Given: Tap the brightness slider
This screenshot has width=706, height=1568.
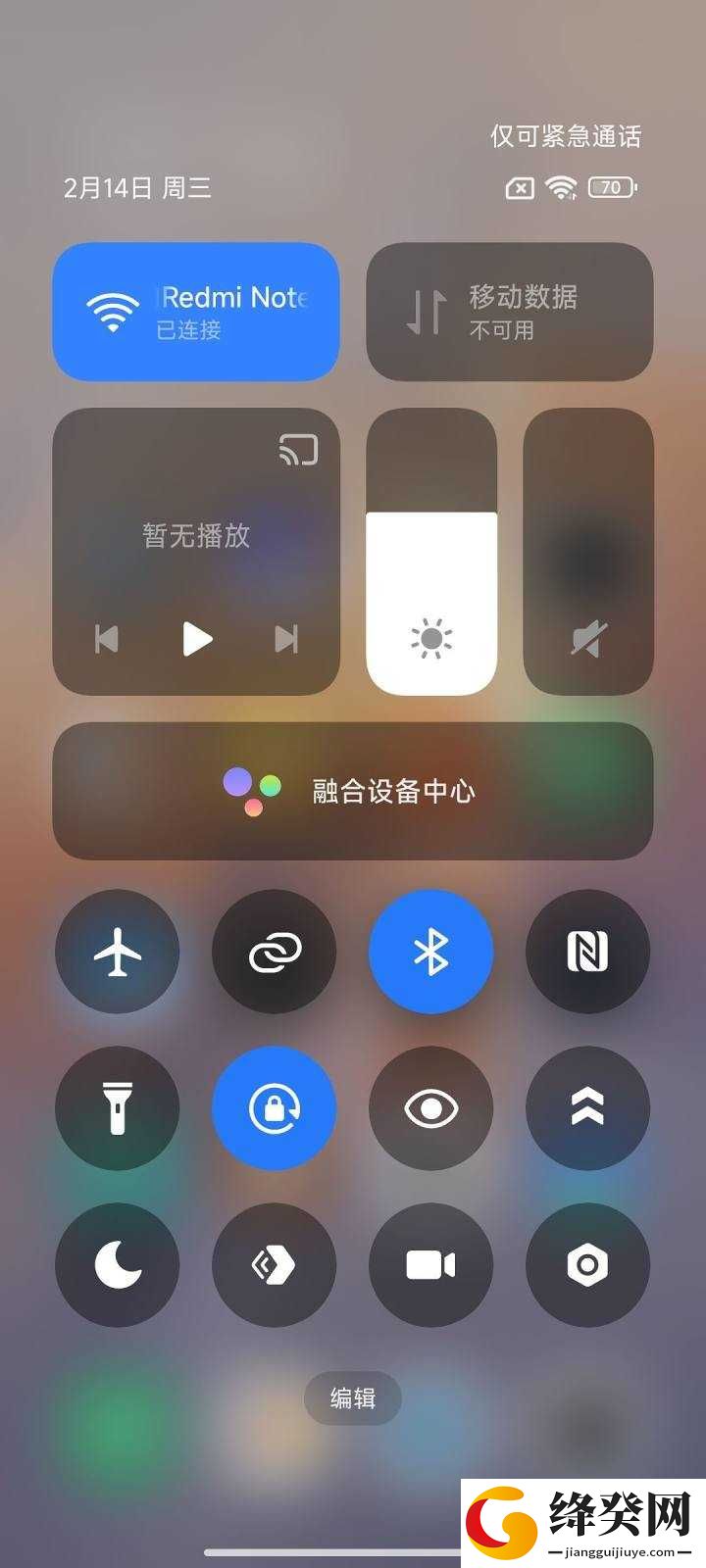Looking at the screenshot, I should pos(431,552).
